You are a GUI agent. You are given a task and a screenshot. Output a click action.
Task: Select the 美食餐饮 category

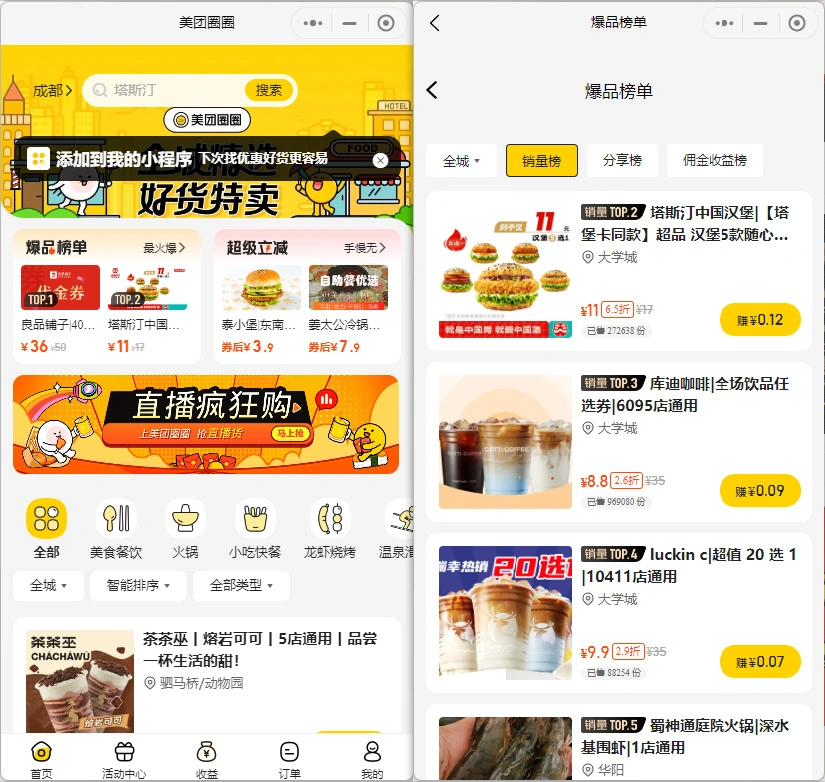point(116,529)
